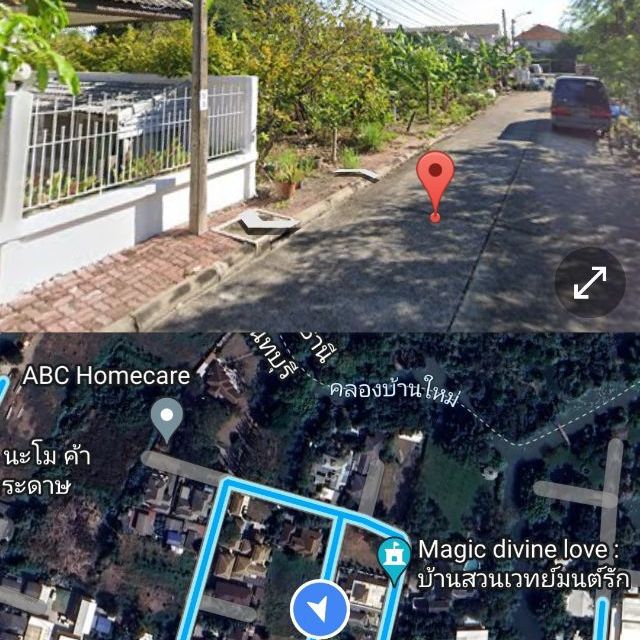This screenshot has width=640, height=640.
Task: Open the ABC Homecare map pin
Action: tap(167, 420)
